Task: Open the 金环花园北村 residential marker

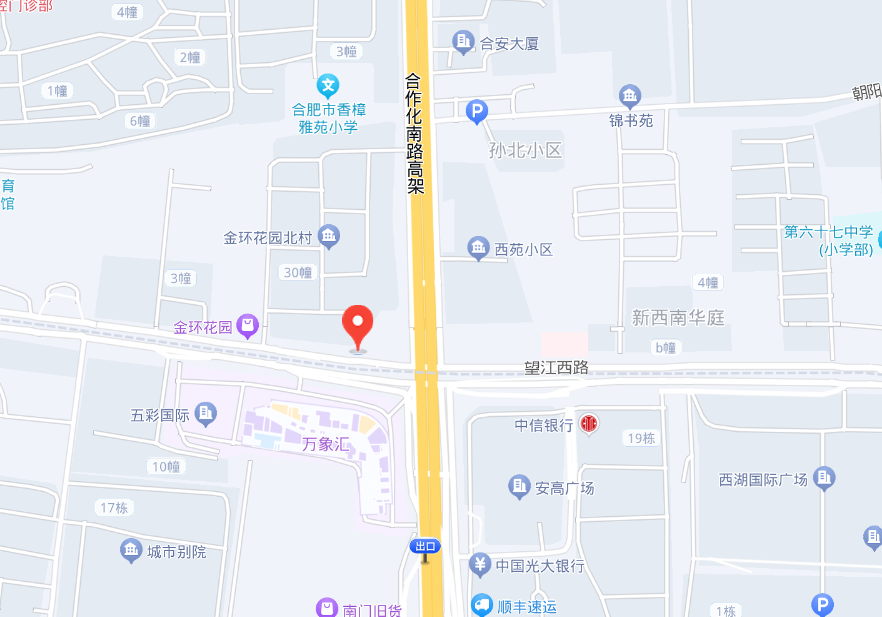Action: [x=329, y=237]
